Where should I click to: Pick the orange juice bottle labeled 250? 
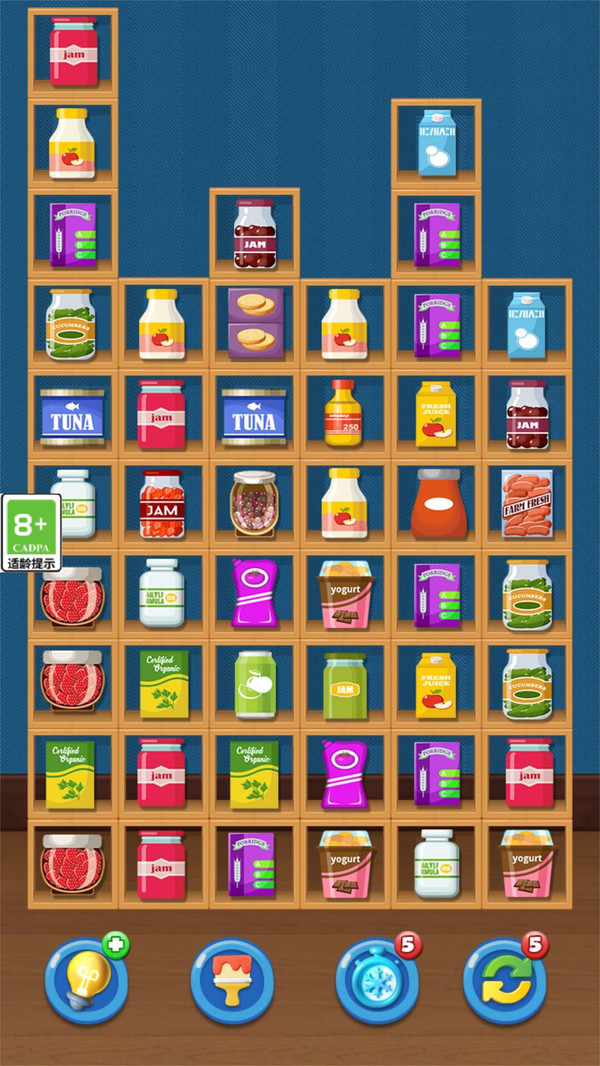point(343,413)
